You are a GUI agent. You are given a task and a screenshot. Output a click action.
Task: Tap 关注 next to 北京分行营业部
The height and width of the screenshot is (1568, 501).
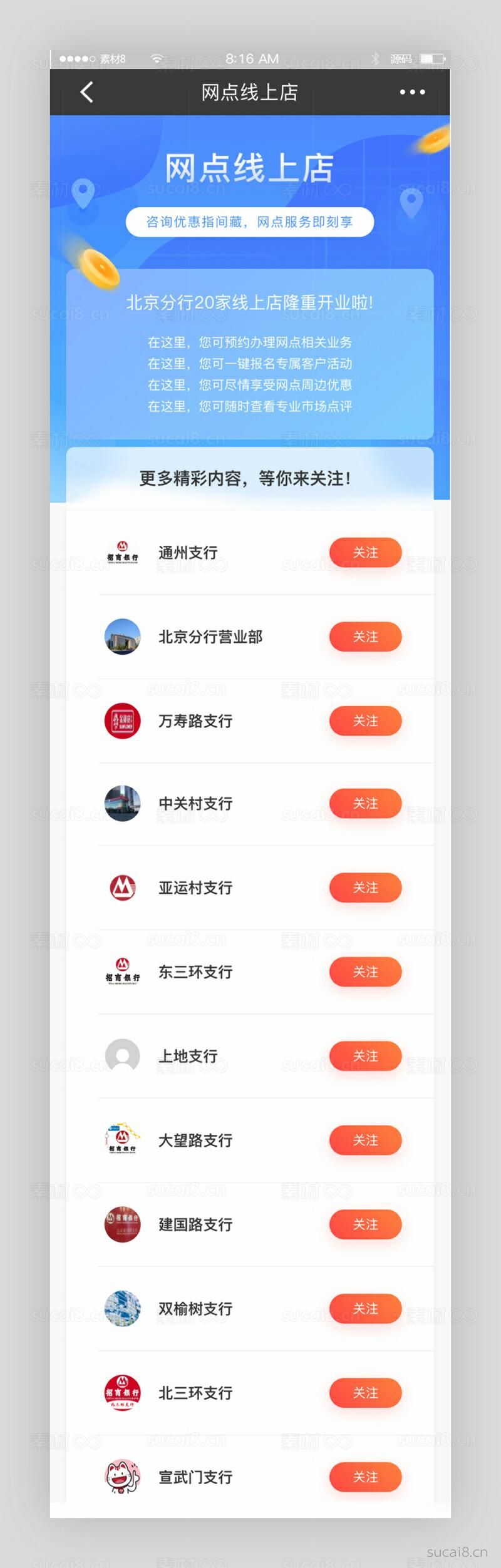[365, 637]
